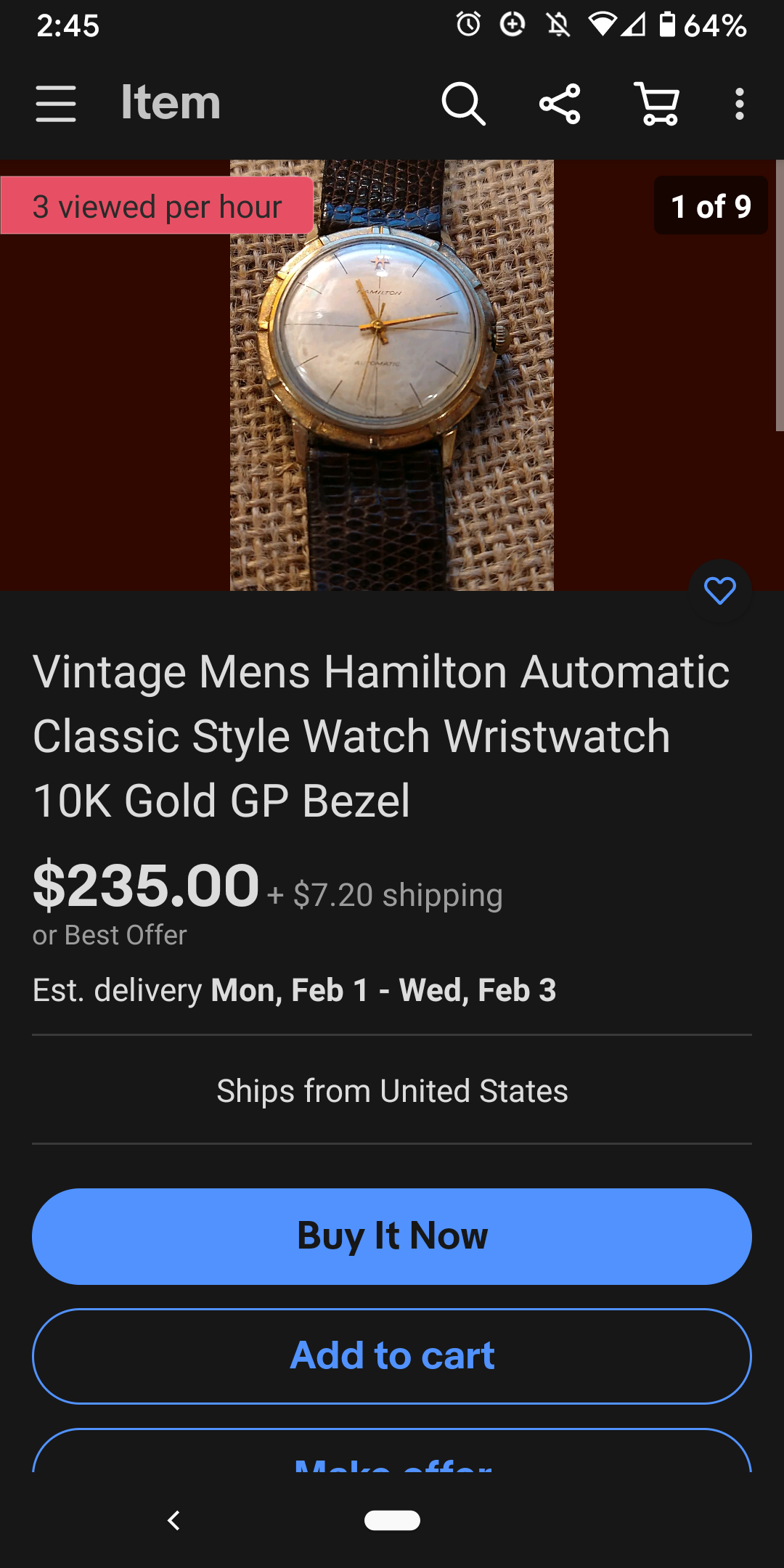784x1568 pixels.
Task: Tap Buy It Now
Action: point(392,1236)
